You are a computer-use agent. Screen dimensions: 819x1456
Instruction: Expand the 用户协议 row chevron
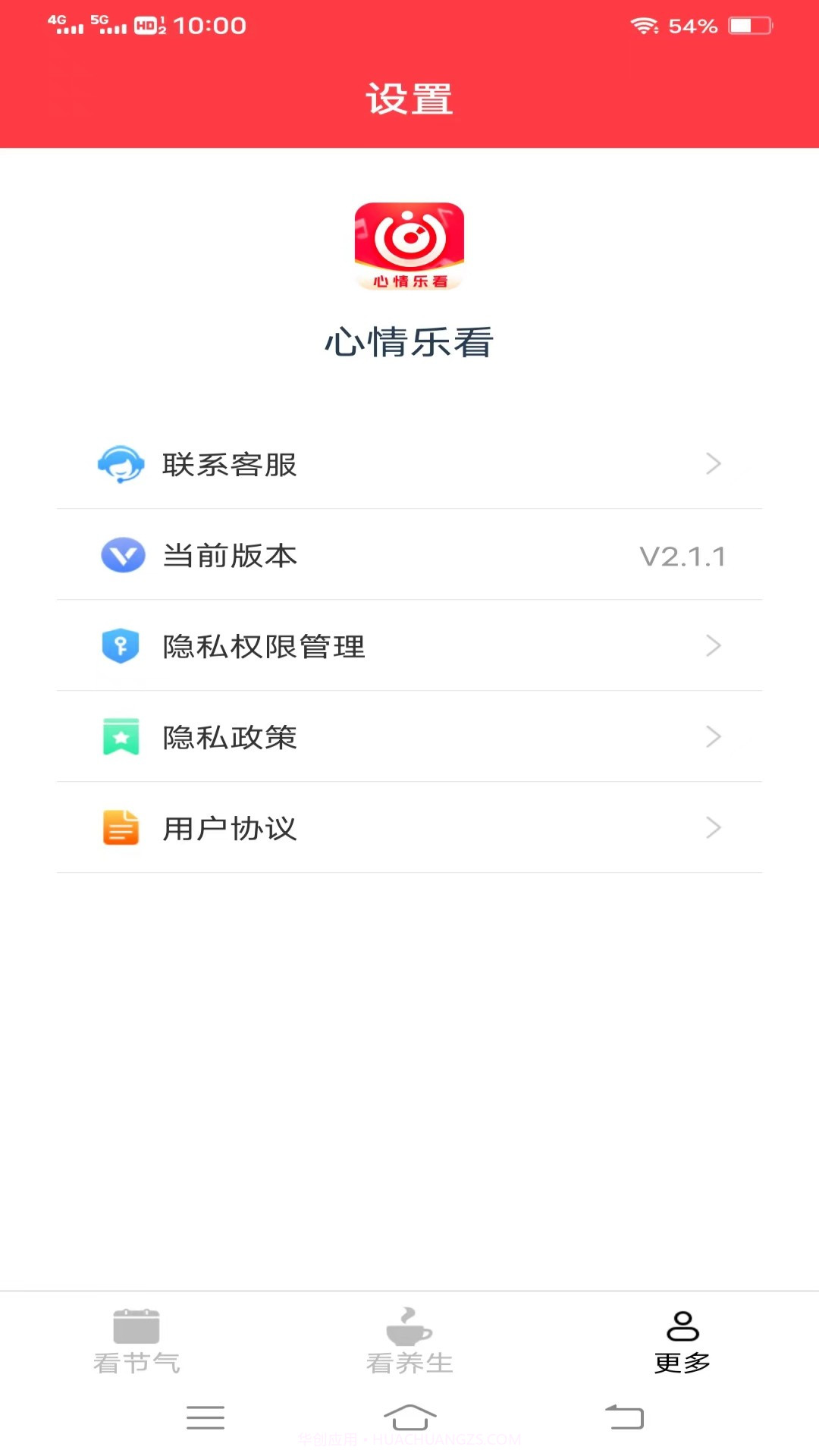pyautogui.click(x=713, y=827)
